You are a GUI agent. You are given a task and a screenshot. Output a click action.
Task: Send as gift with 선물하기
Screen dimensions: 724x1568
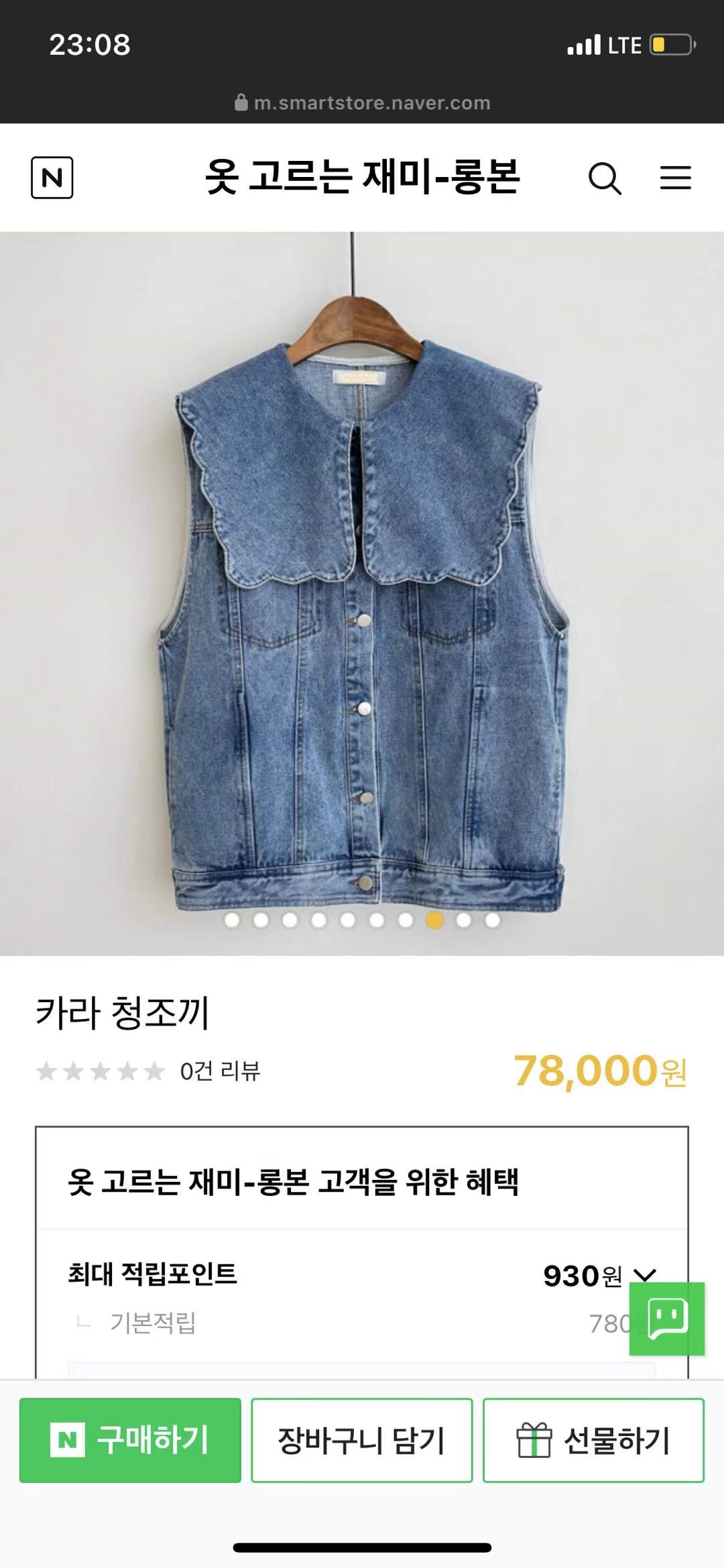click(x=593, y=1440)
